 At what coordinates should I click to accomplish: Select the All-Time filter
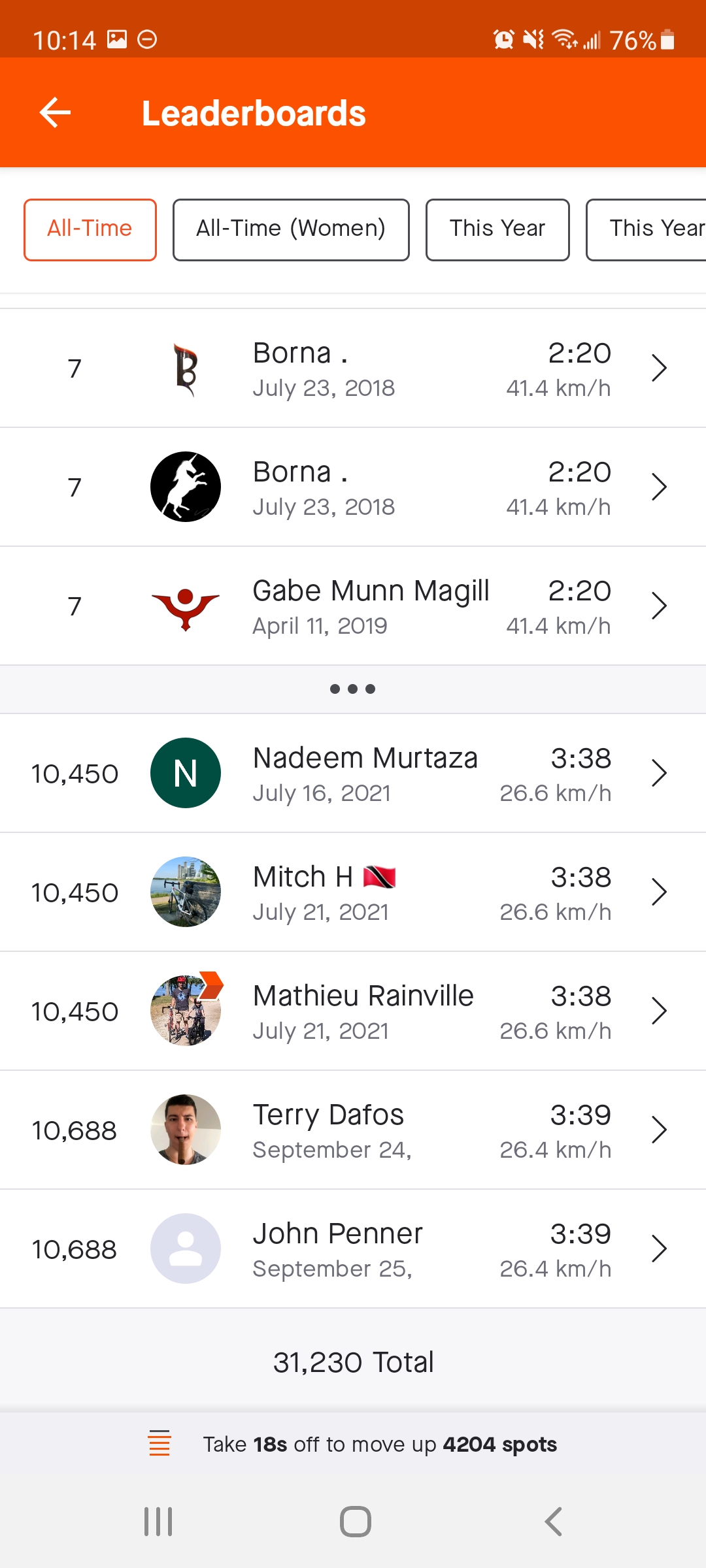tap(90, 229)
